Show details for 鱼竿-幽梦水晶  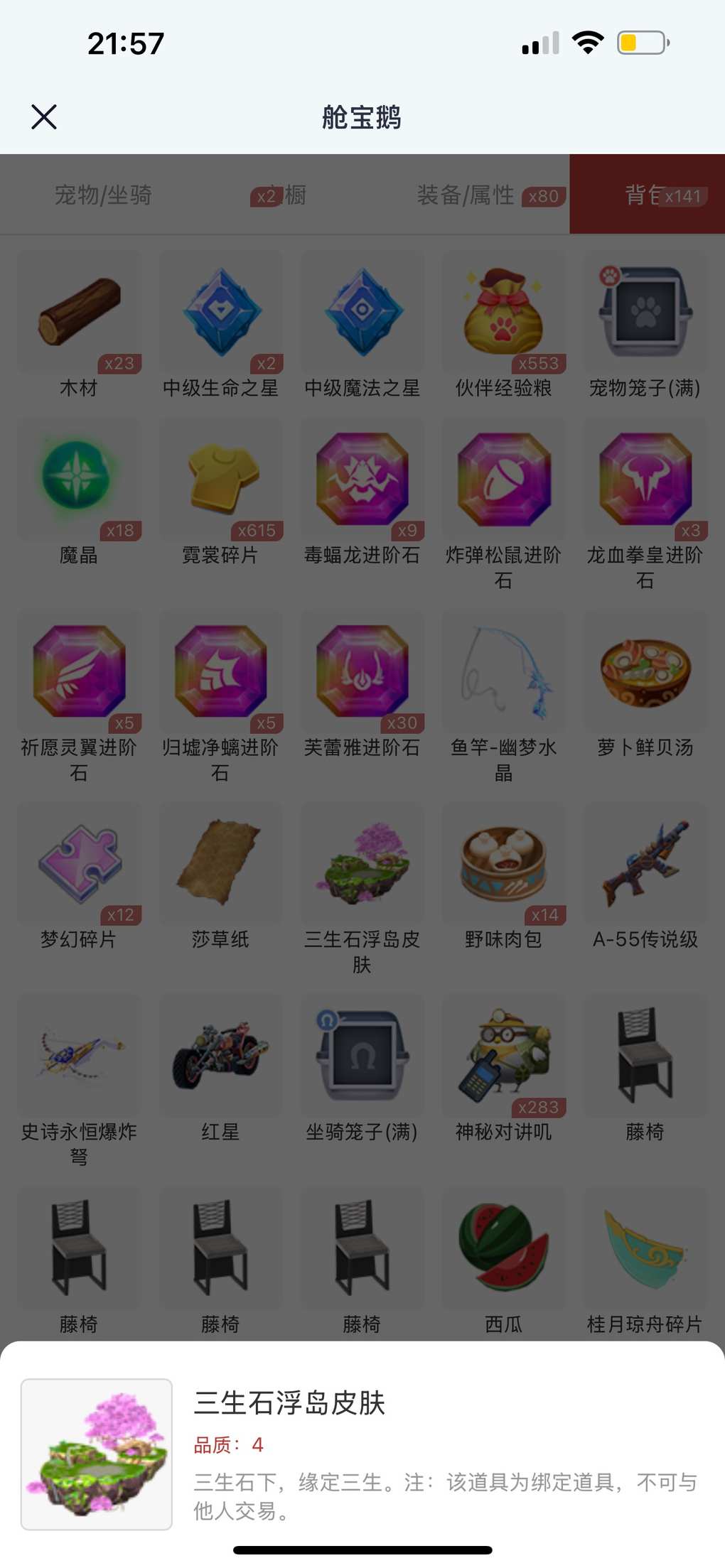pyautogui.click(x=503, y=671)
